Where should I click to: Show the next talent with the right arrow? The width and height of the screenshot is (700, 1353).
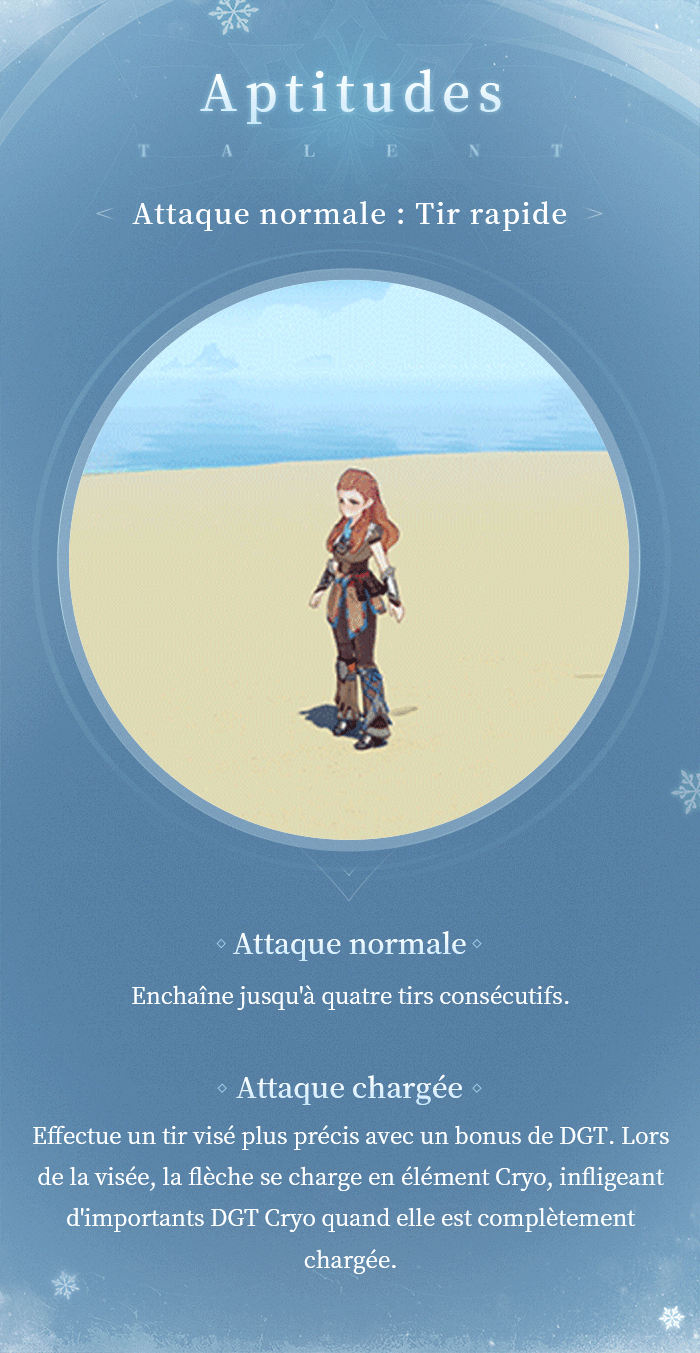tap(595, 214)
